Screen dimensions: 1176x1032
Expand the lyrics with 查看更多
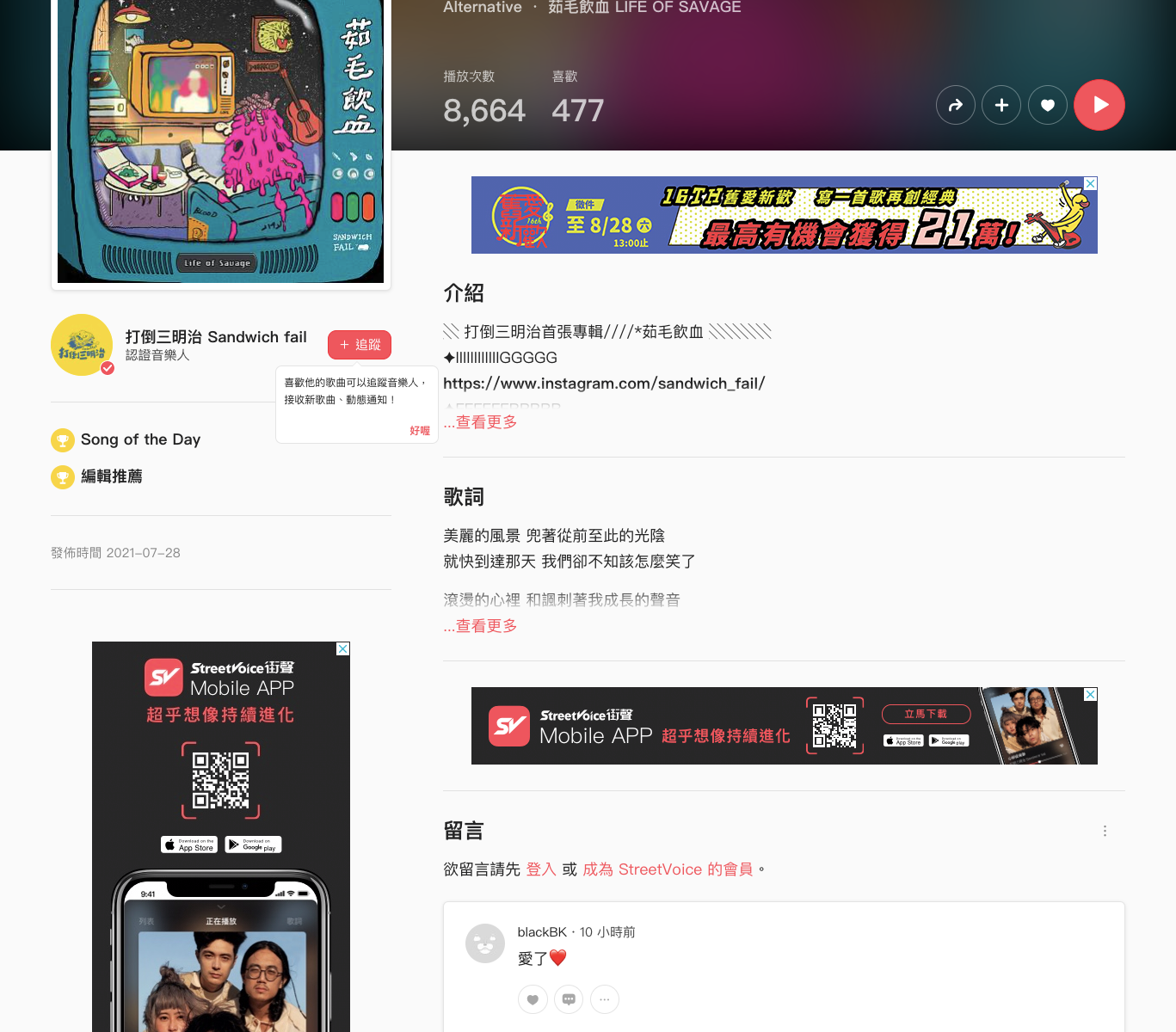point(481,626)
